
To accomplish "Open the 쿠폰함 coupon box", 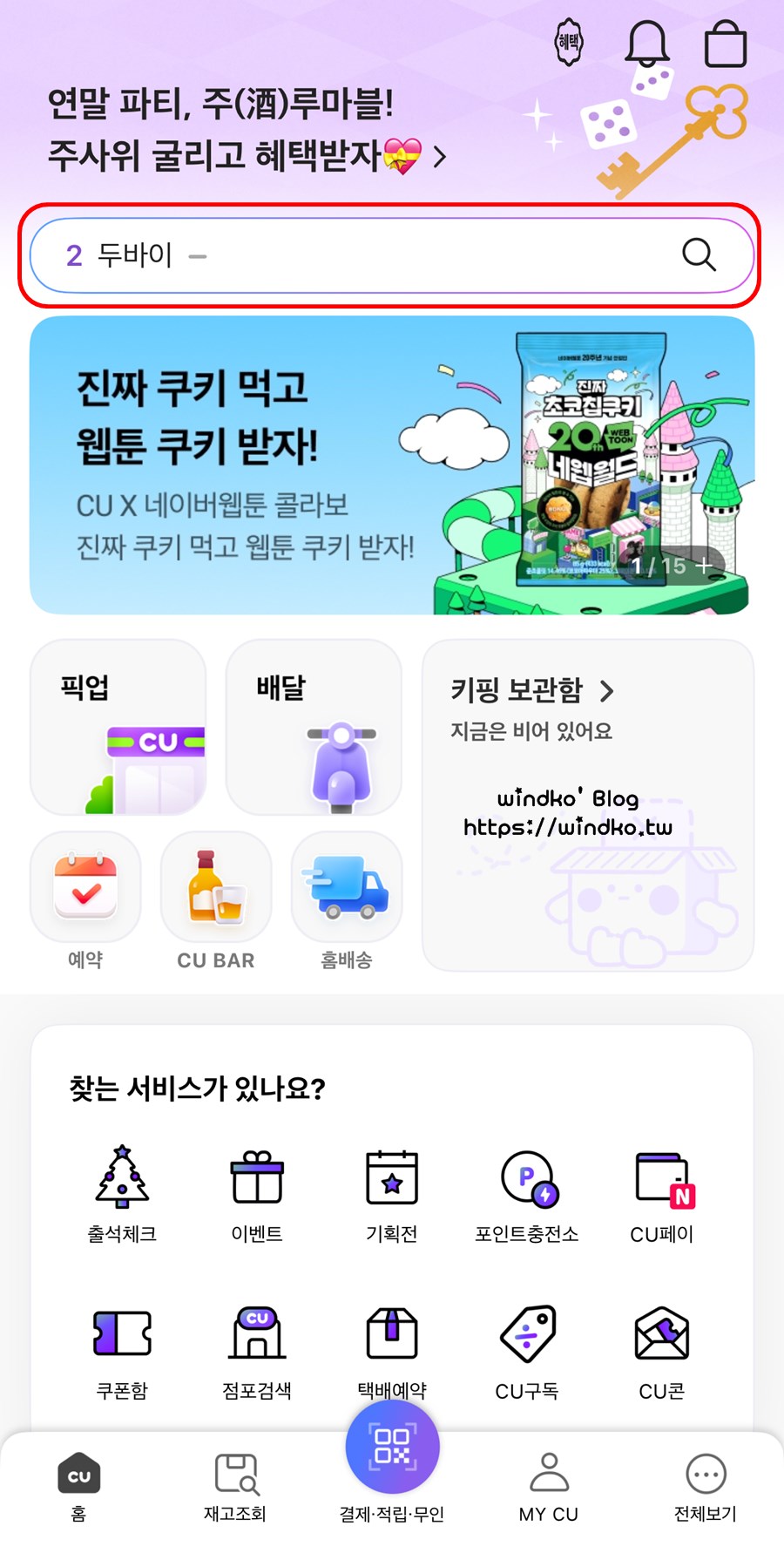I will (x=122, y=1350).
